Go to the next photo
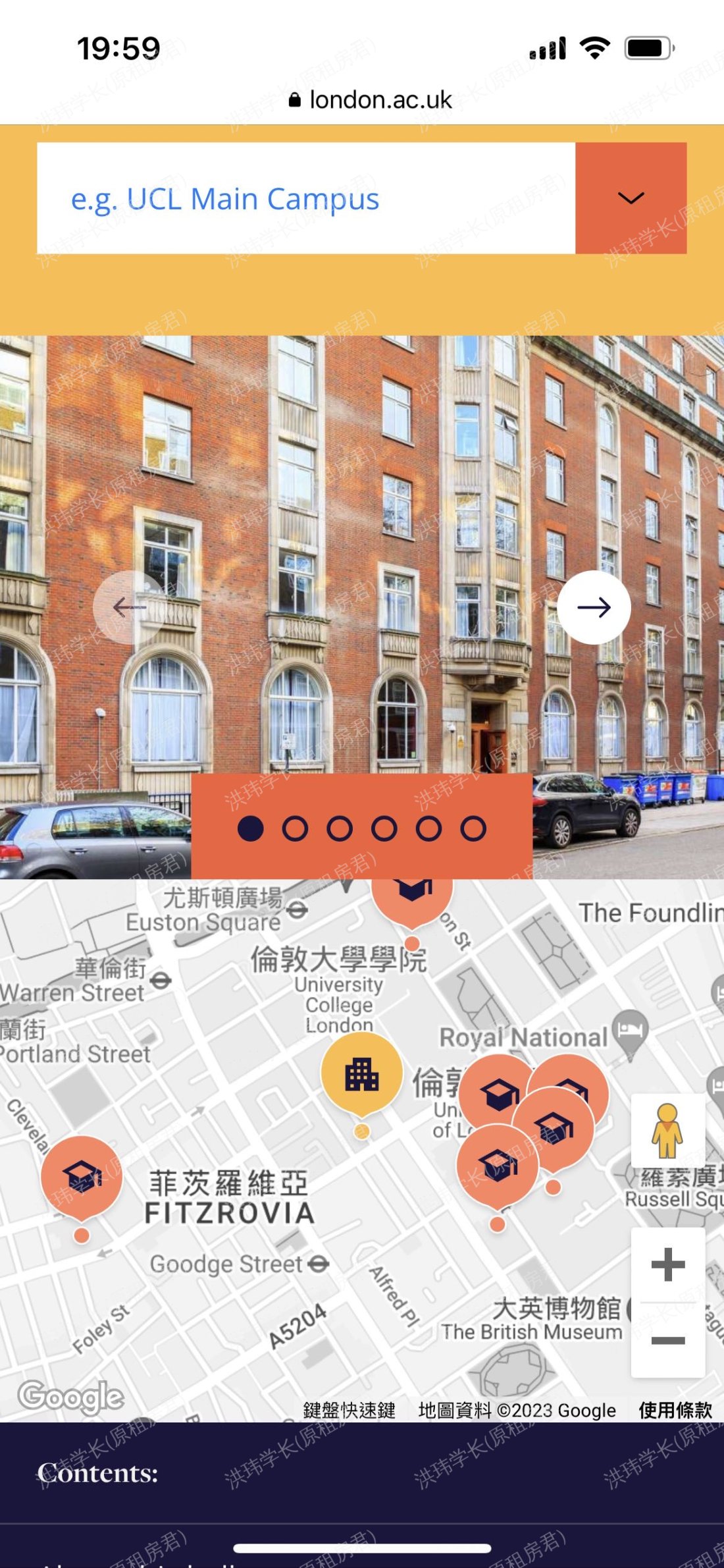 click(x=594, y=607)
